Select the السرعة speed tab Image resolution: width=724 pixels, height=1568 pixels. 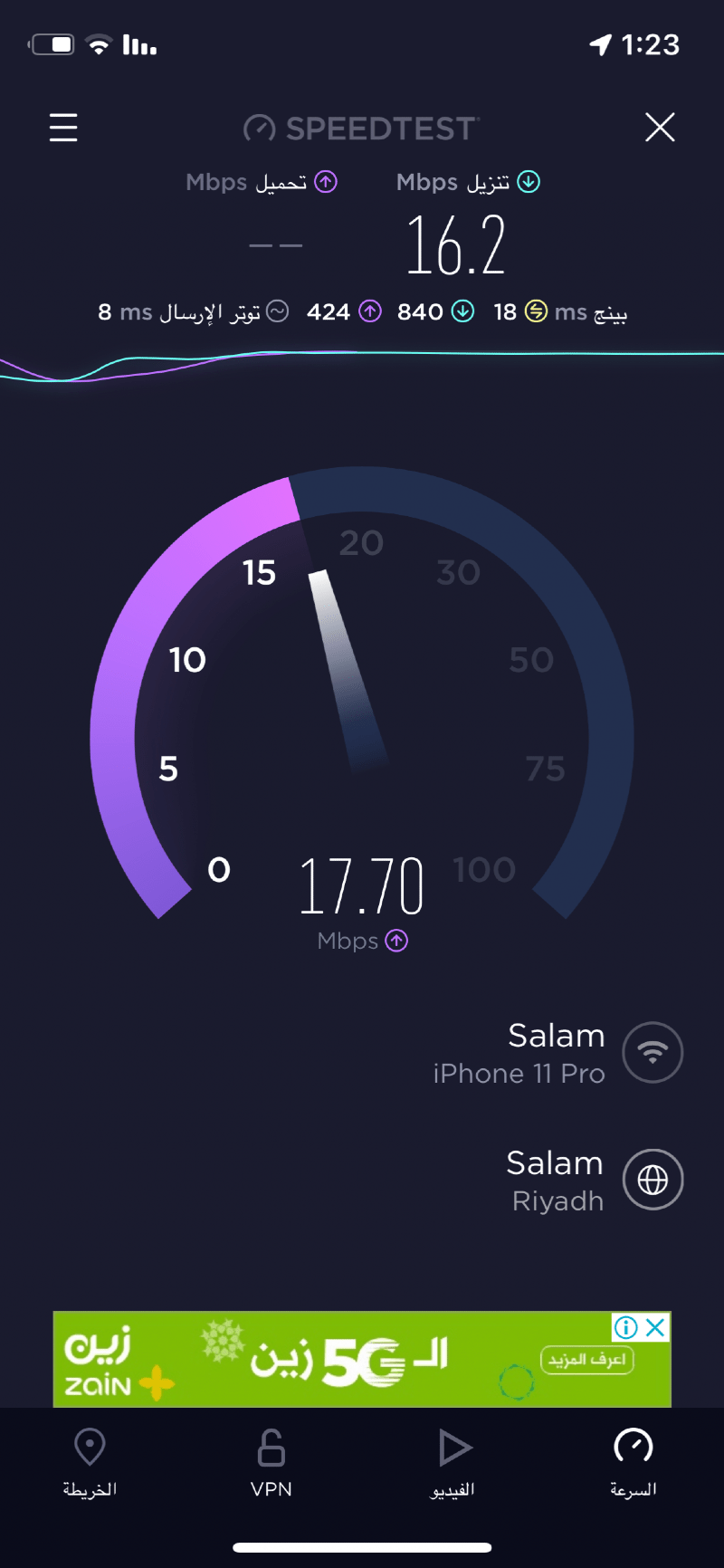coord(633,1461)
